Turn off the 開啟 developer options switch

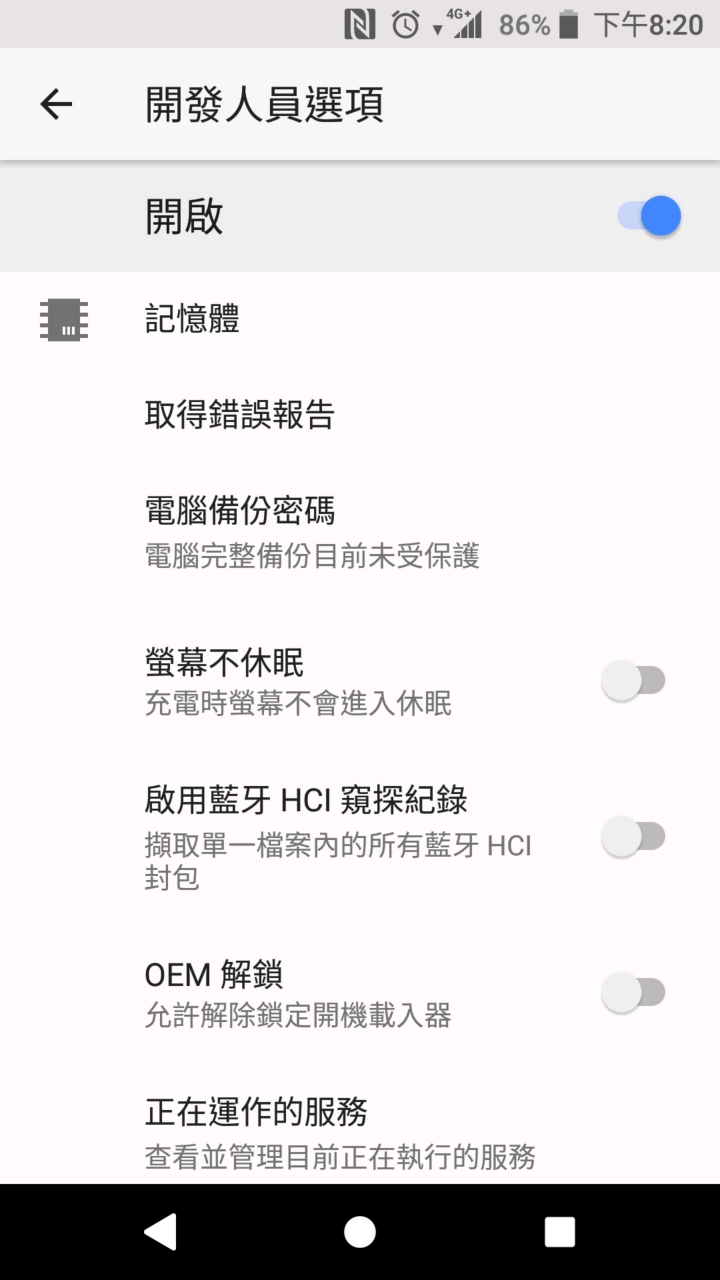649,216
